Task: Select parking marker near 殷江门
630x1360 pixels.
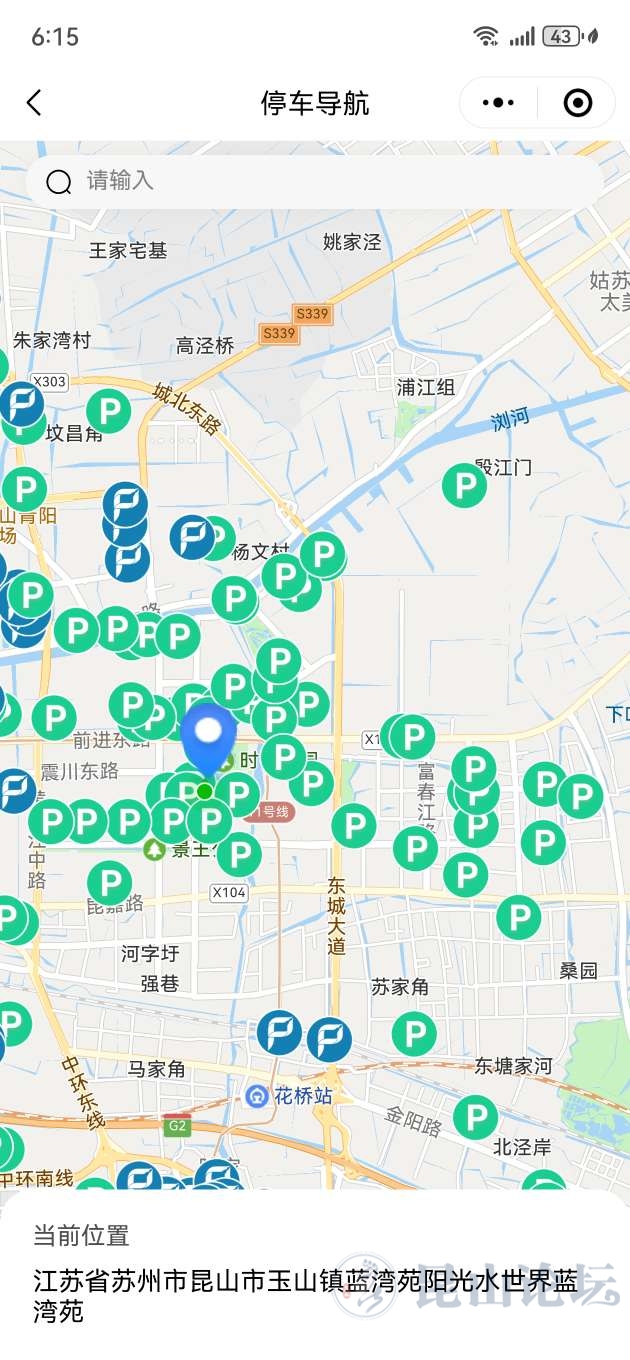Action: 465,485
